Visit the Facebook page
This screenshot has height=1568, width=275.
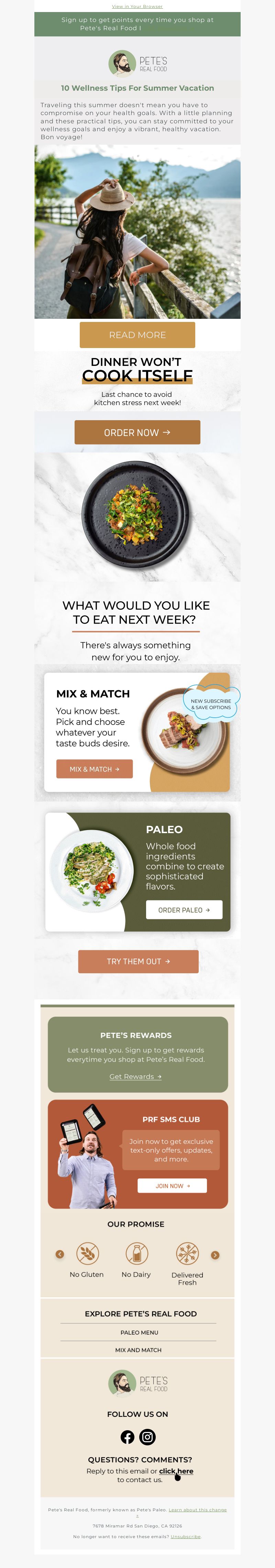click(127, 1436)
